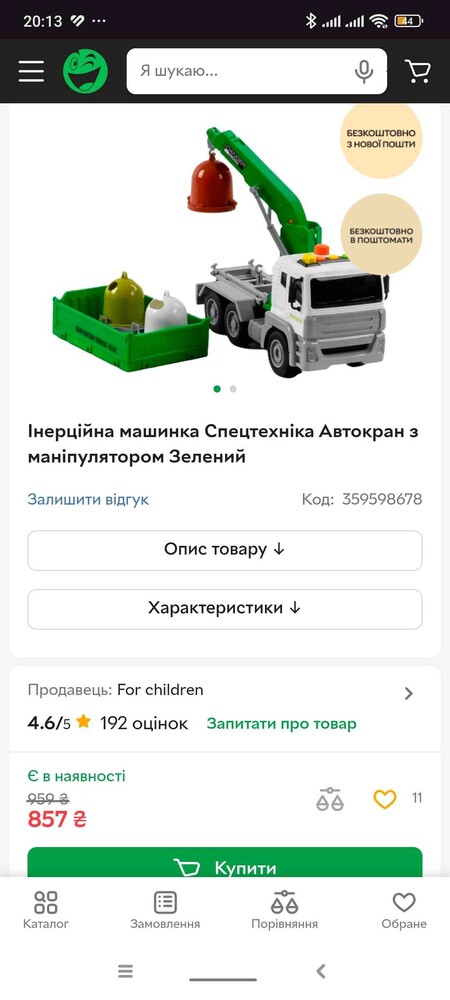450x1000 pixels.
Task: Switch to the Каталог tab
Action: (x=46, y=910)
